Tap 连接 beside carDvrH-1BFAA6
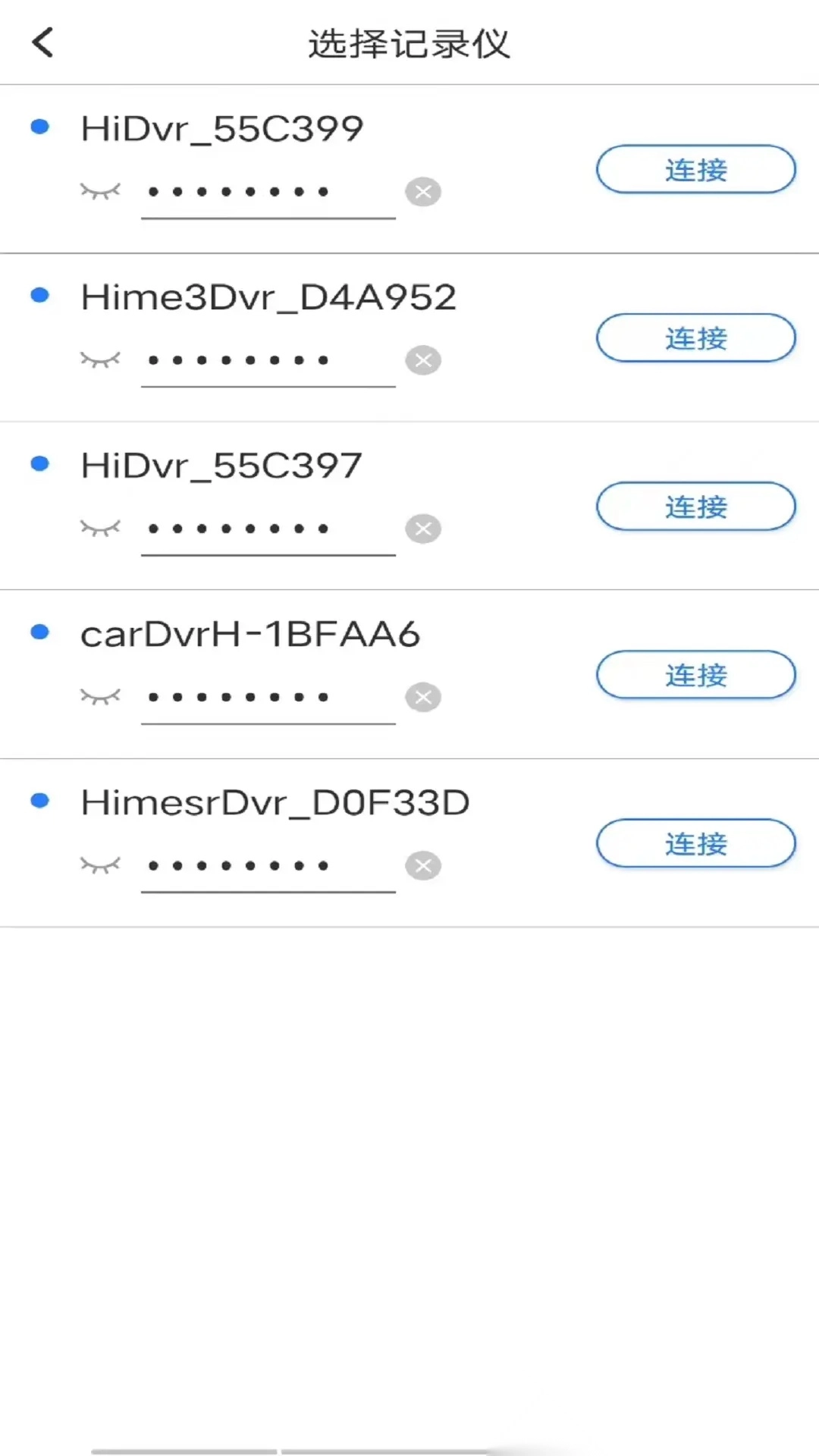The width and height of the screenshot is (819, 1456). click(694, 674)
